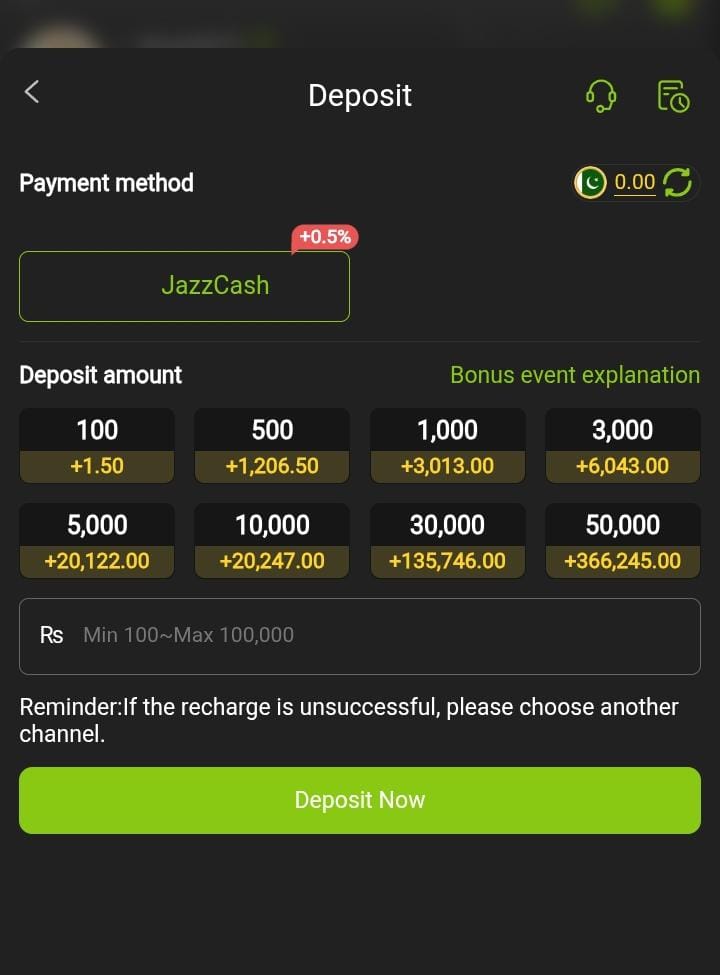This screenshot has height=975, width=720.
Task: Open deposit history records icon
Action: pyautogui.click(x=673, y=96)
